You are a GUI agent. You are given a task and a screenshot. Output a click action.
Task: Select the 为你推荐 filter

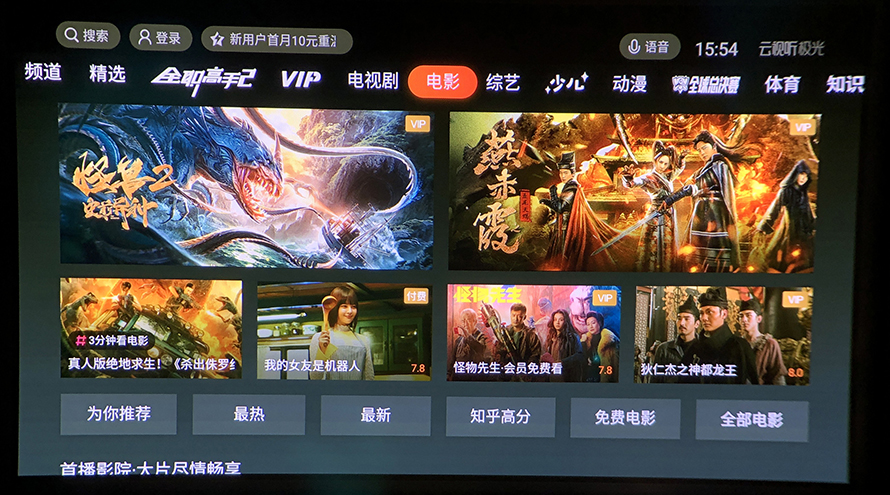118,413
